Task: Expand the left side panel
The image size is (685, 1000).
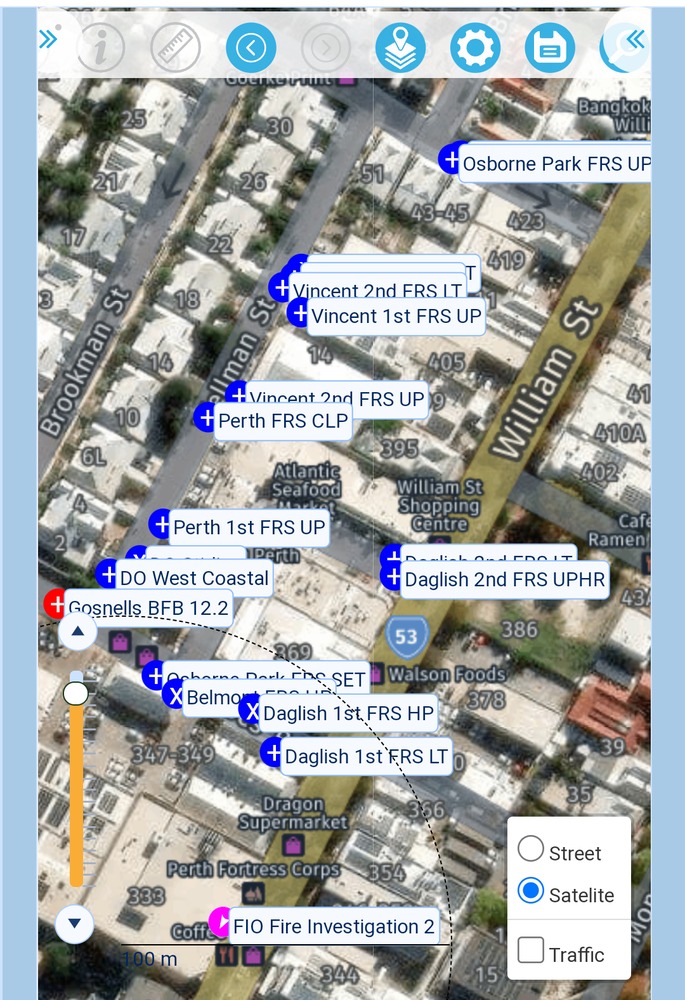Action: click(47, 39)
